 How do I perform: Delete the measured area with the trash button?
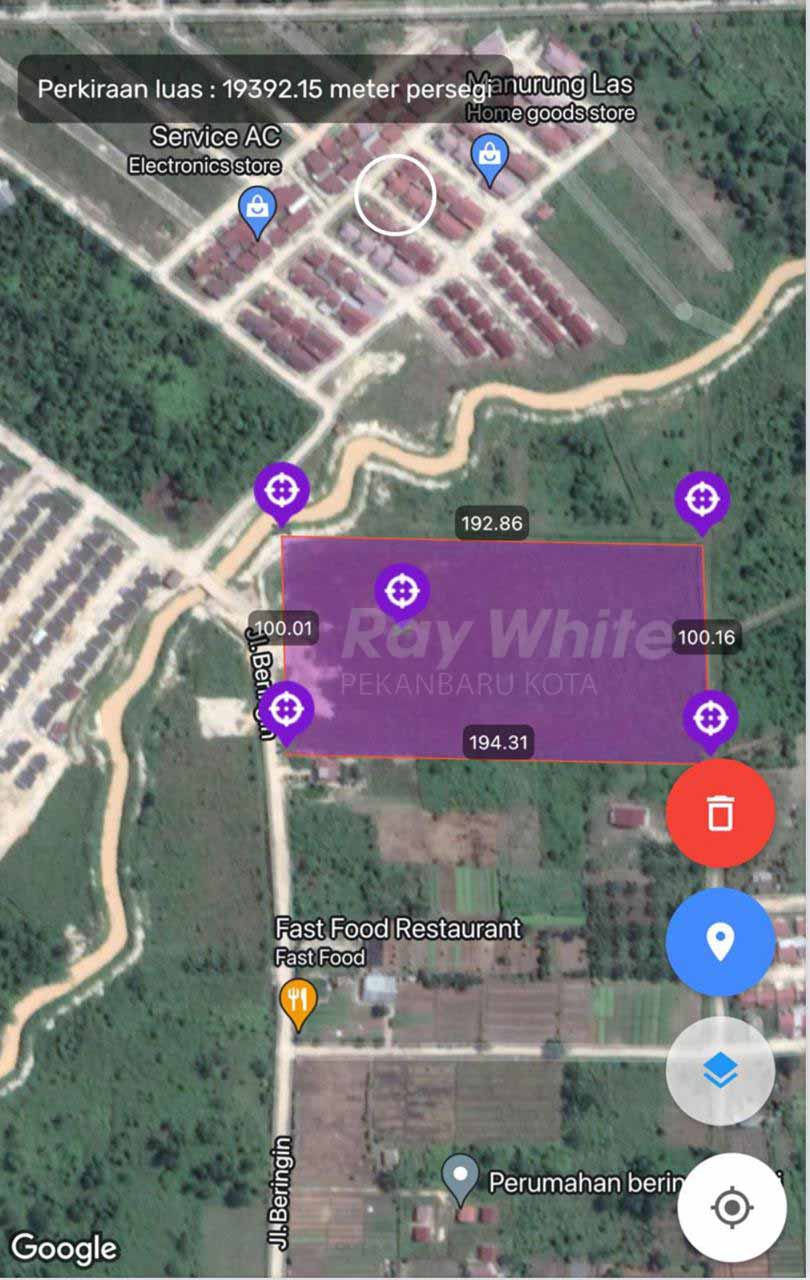(x=720, y=812)
